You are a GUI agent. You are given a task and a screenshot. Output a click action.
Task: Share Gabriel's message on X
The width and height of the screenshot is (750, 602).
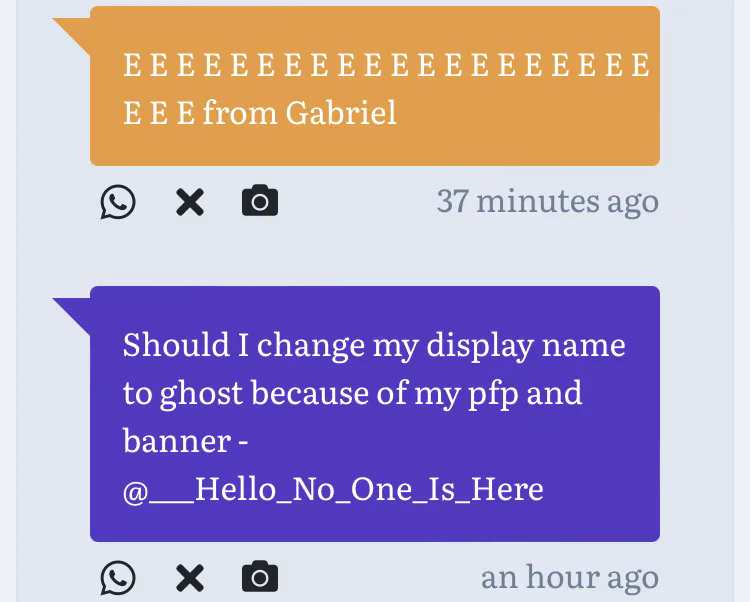coord(189,203)
